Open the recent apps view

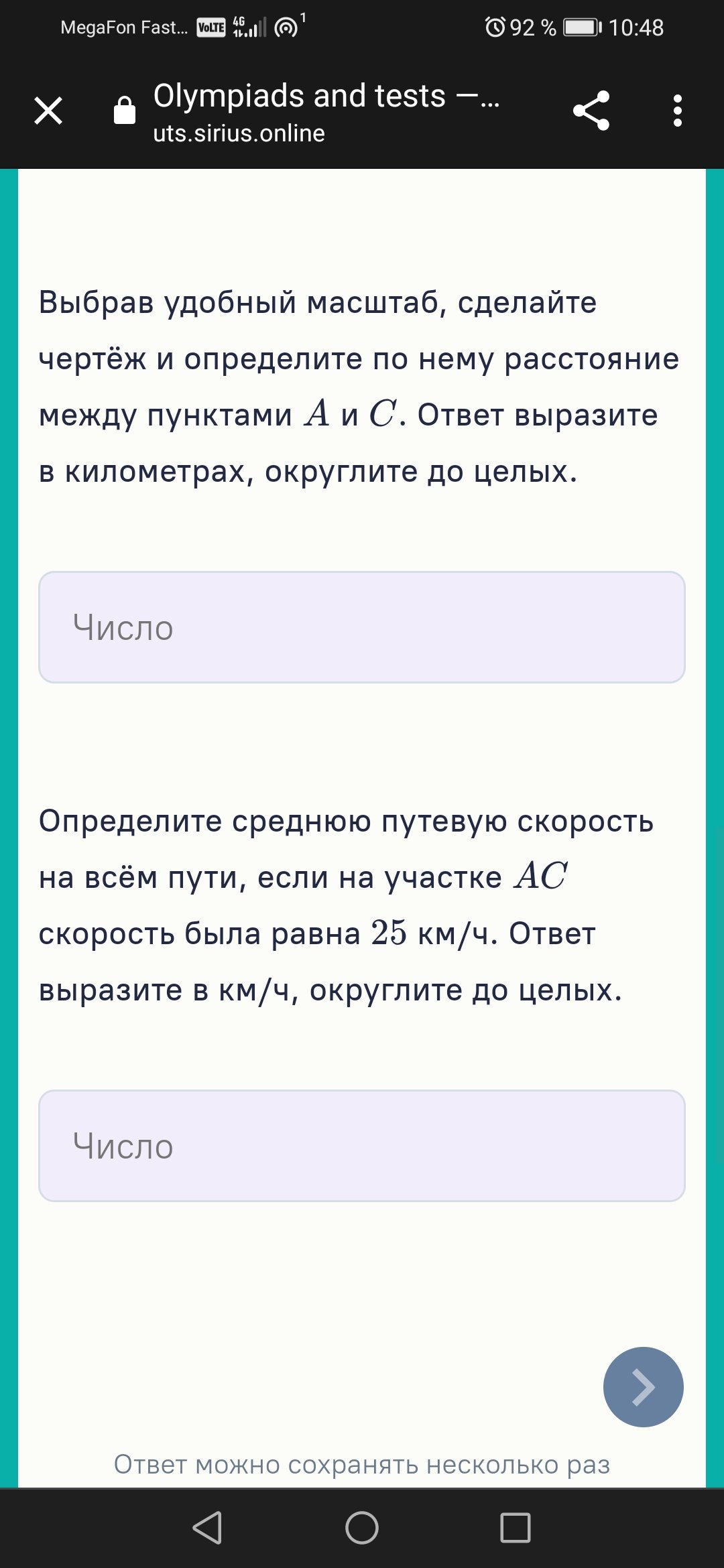click(516, 1528)
